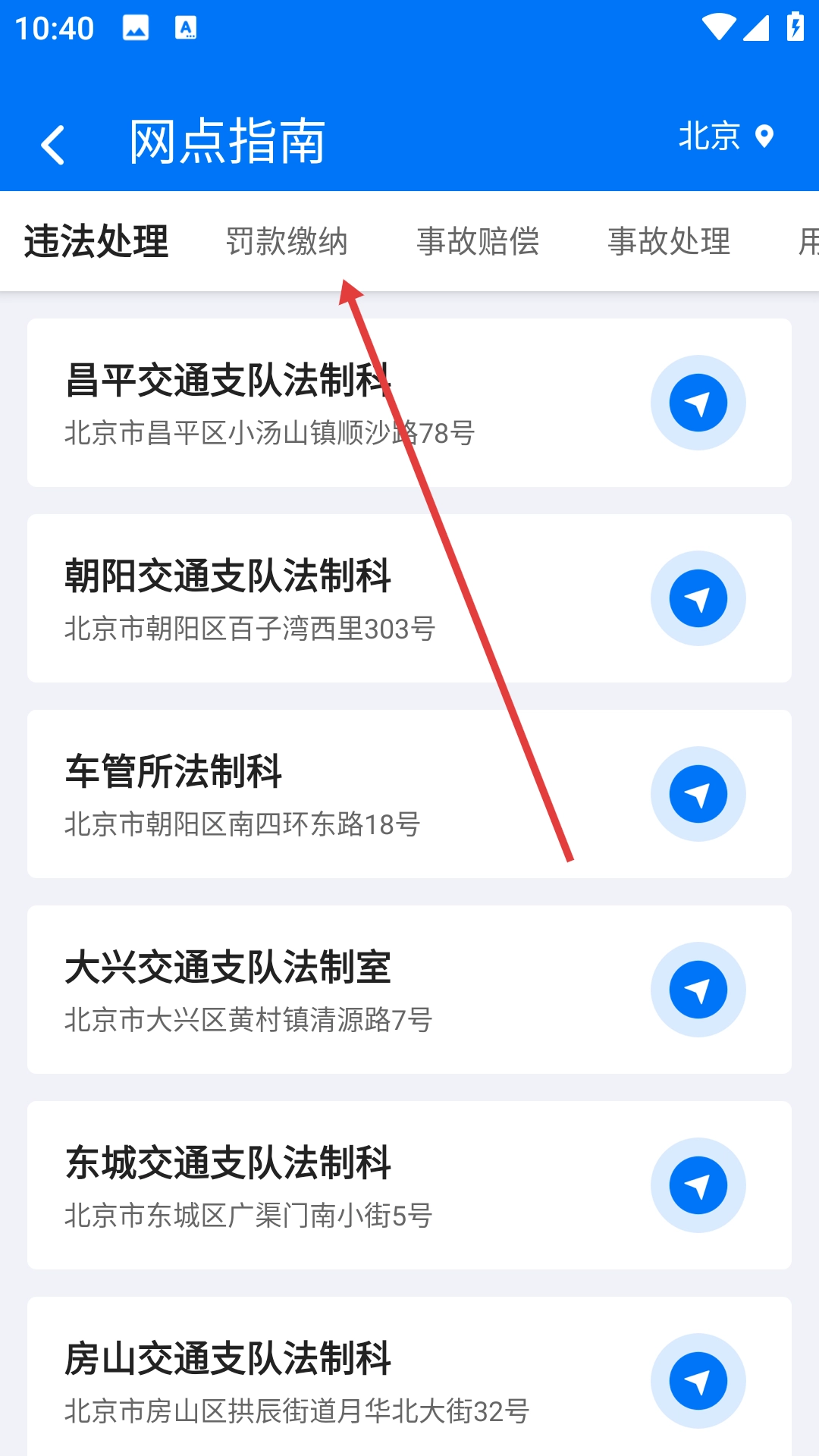Open the 房山交通支队法制科 card
Image resolution: width=819 pixels, height=1456 pixels.
(x=303, y=1381)
